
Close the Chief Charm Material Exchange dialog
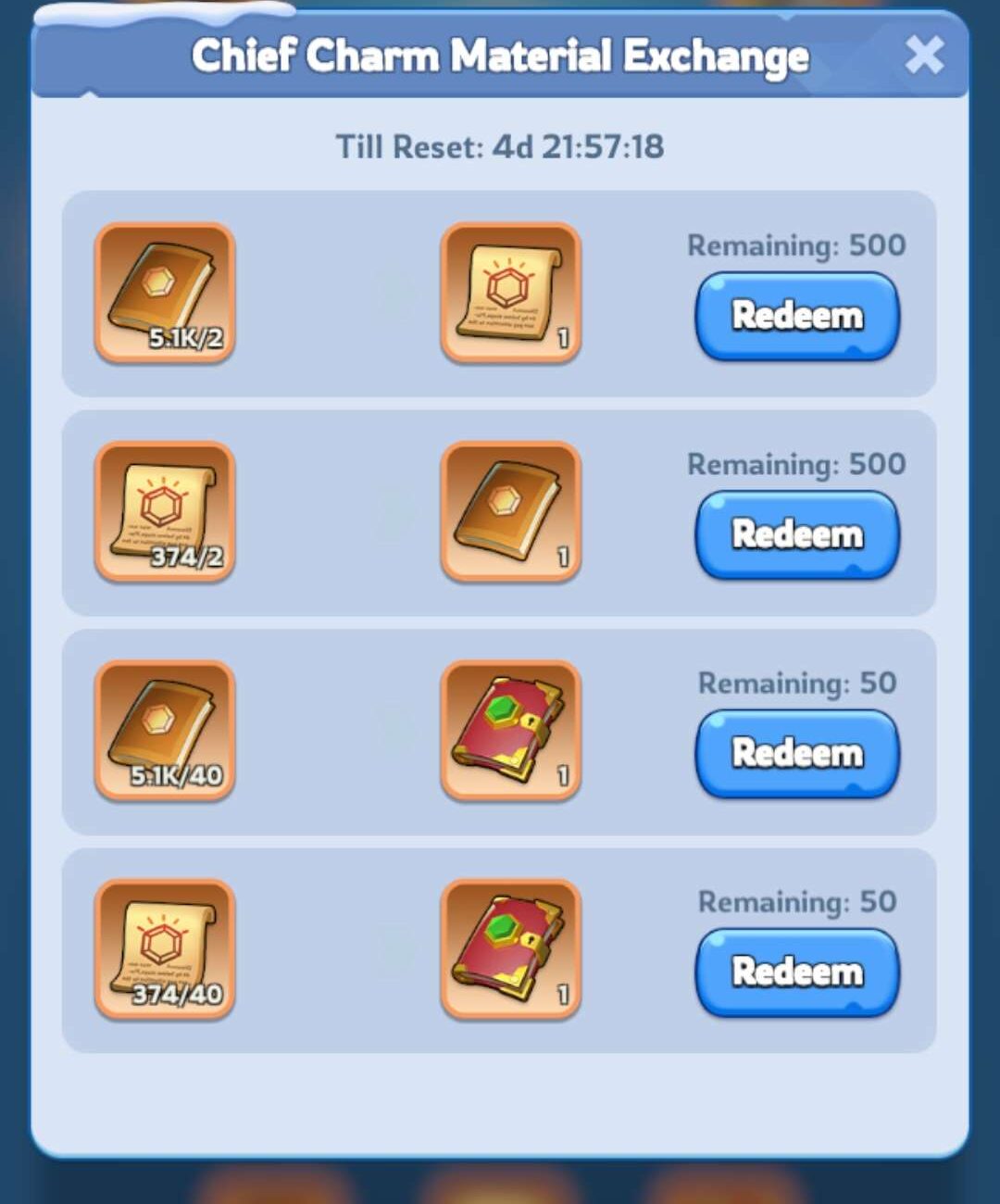924,56
